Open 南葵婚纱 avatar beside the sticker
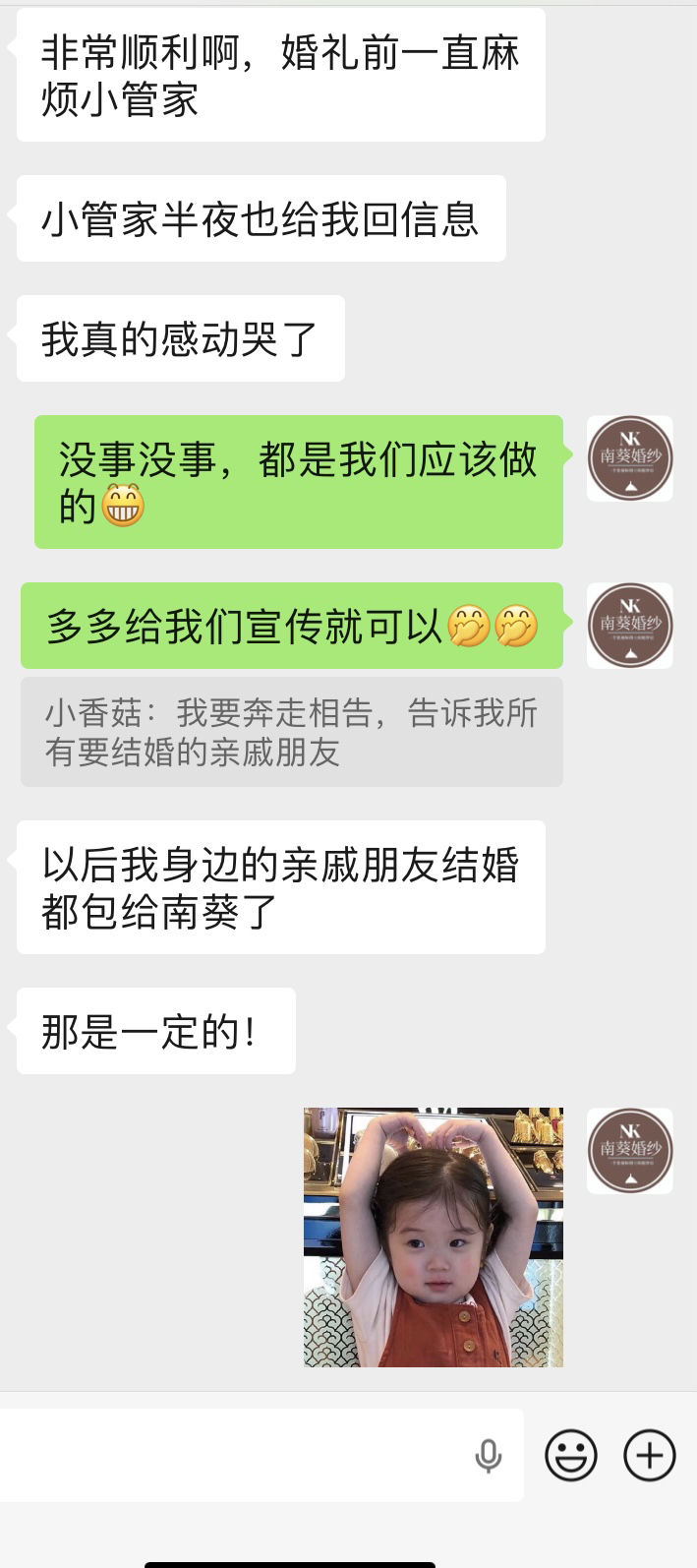 point(630,1151)
